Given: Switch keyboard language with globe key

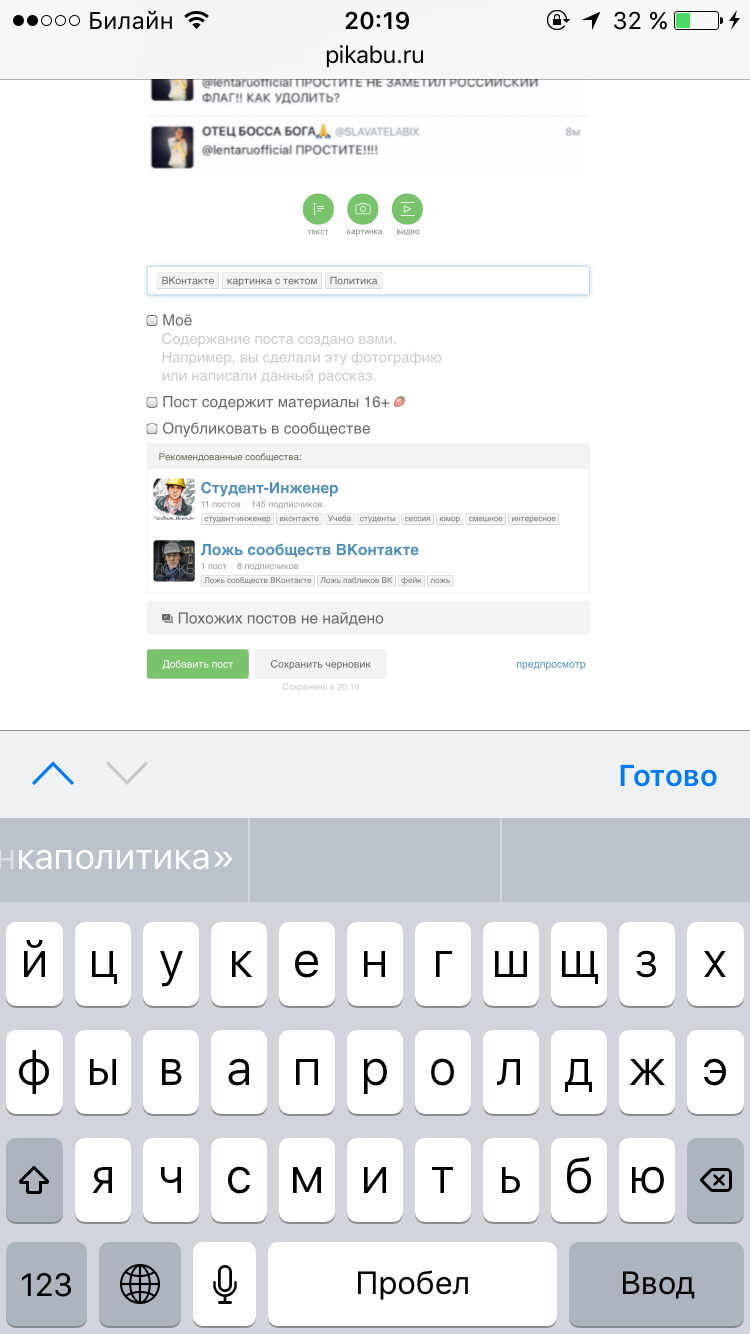Looking at the screenshot, I should point(140,1283).
